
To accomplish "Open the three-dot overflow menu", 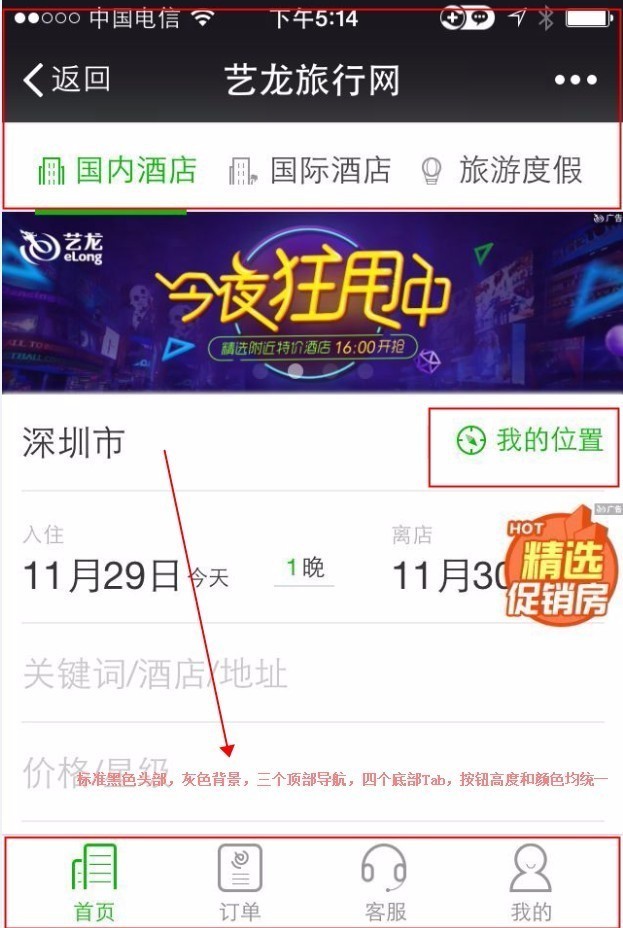I will tap(576, 80).
